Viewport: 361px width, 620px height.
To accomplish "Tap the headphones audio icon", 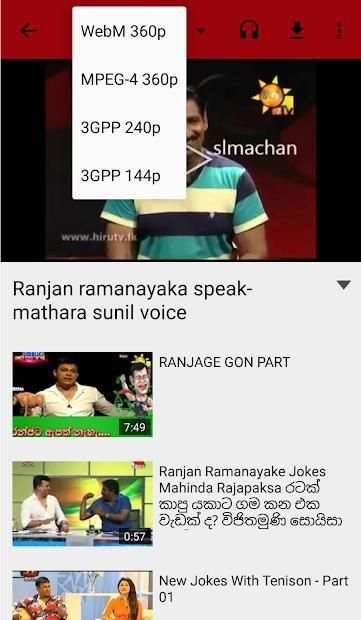I will [249, 30].
